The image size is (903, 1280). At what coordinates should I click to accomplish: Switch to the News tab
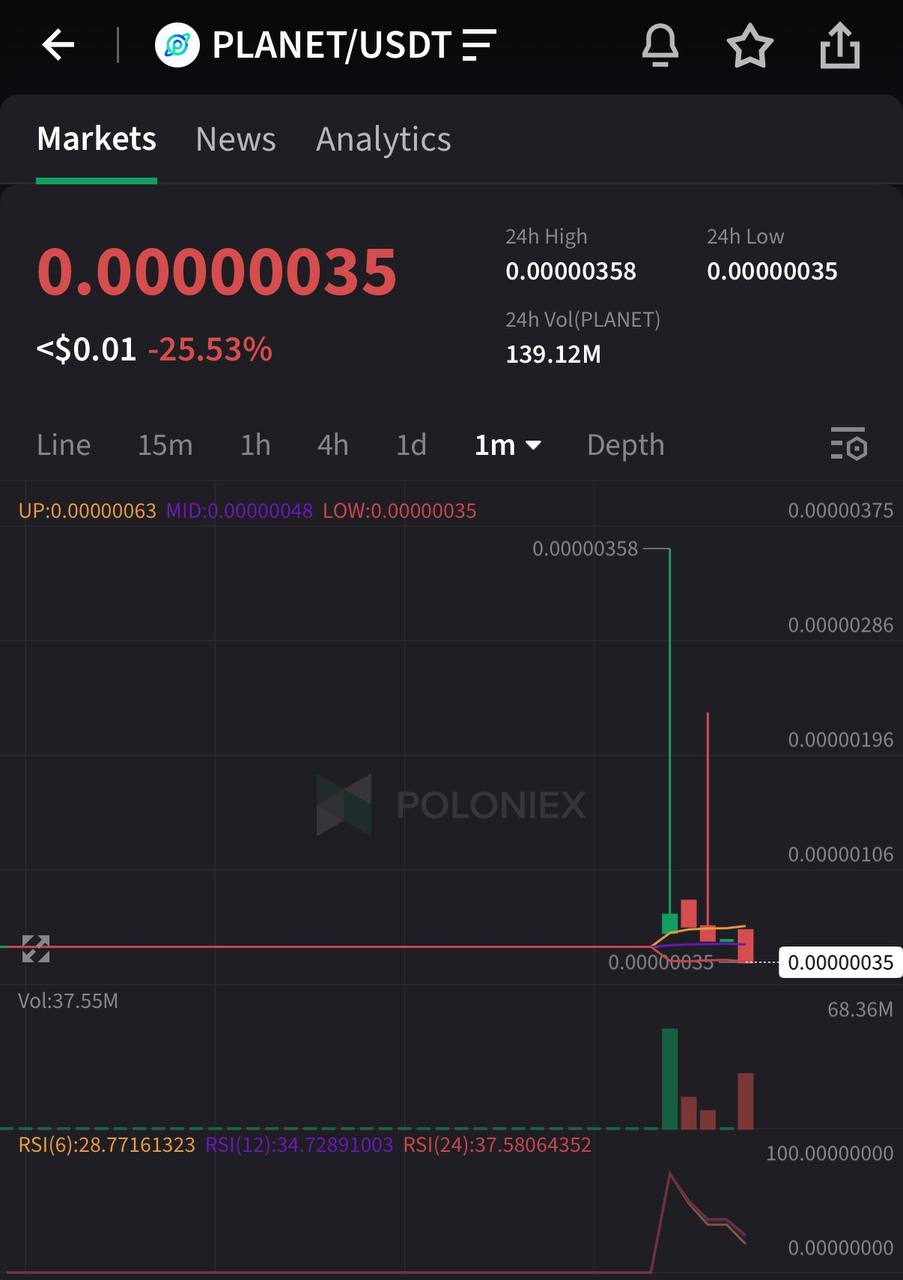[x=235, y=139]
